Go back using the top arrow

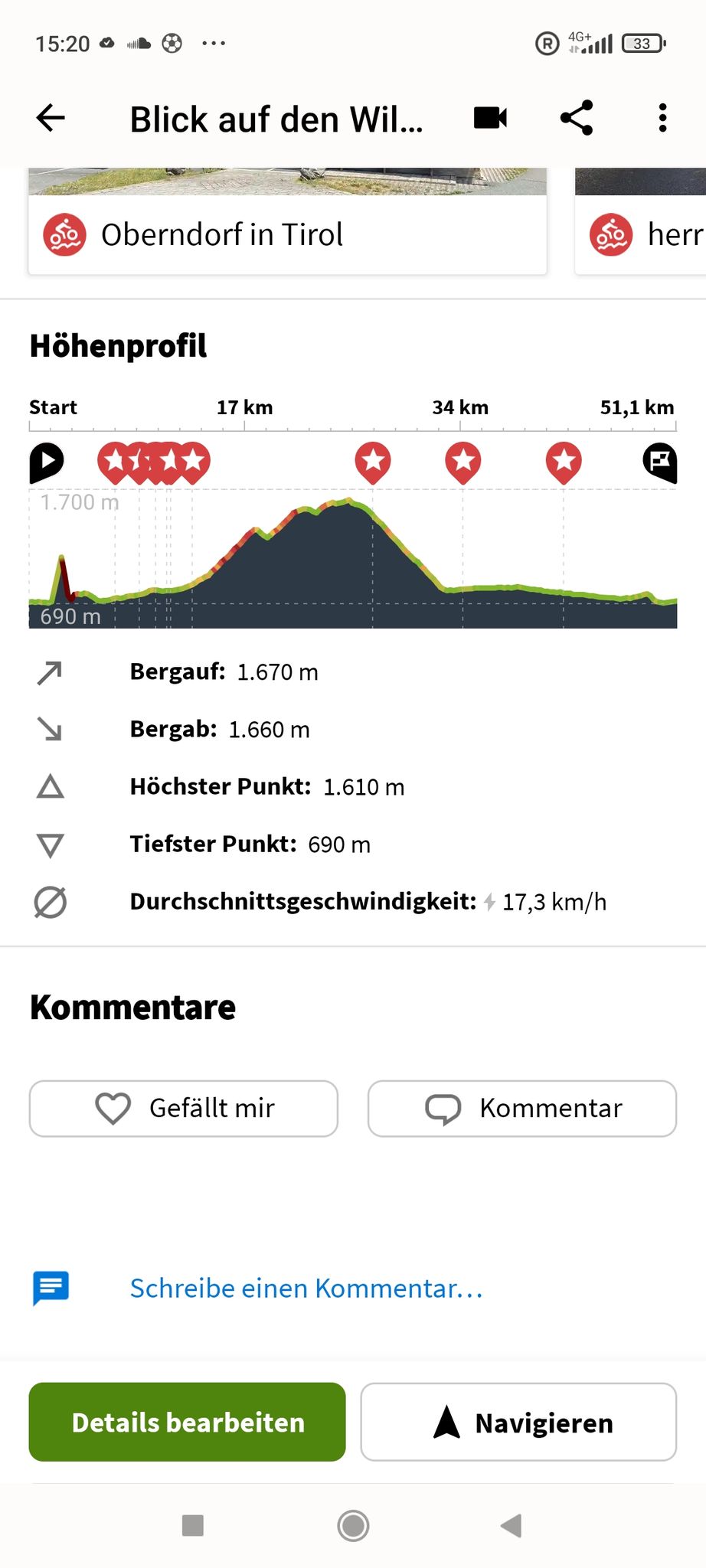tap(51, 118)
